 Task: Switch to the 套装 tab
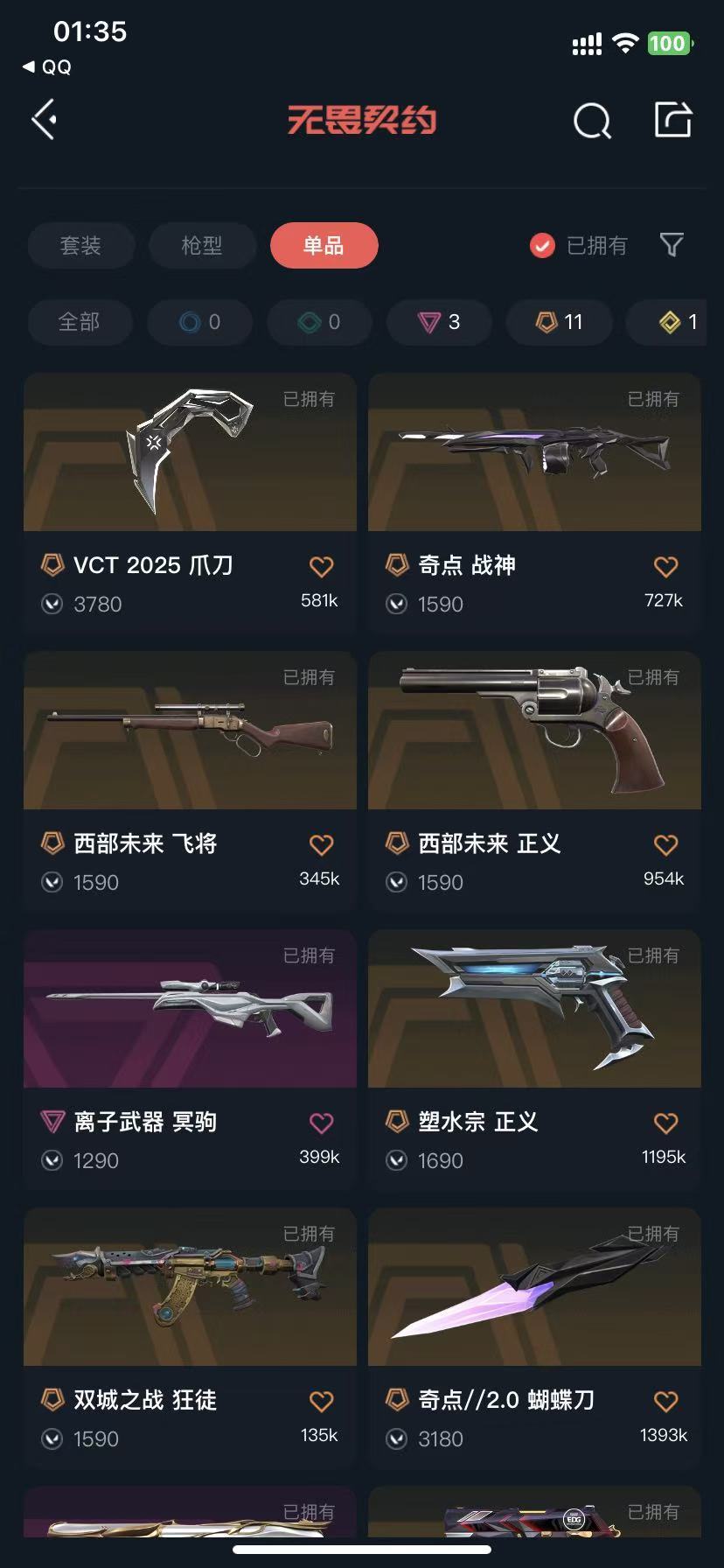point(80,246)
